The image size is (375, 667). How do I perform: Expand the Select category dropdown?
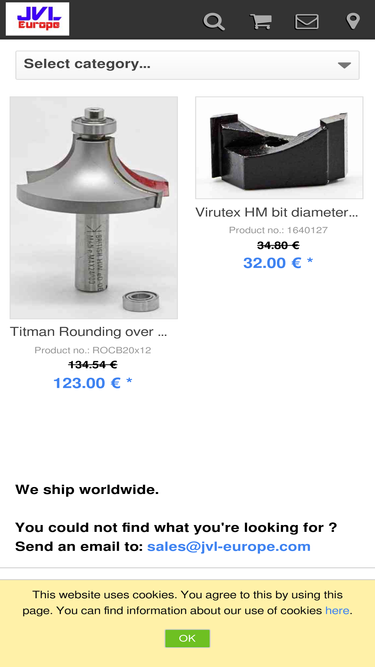pos(188,65)
